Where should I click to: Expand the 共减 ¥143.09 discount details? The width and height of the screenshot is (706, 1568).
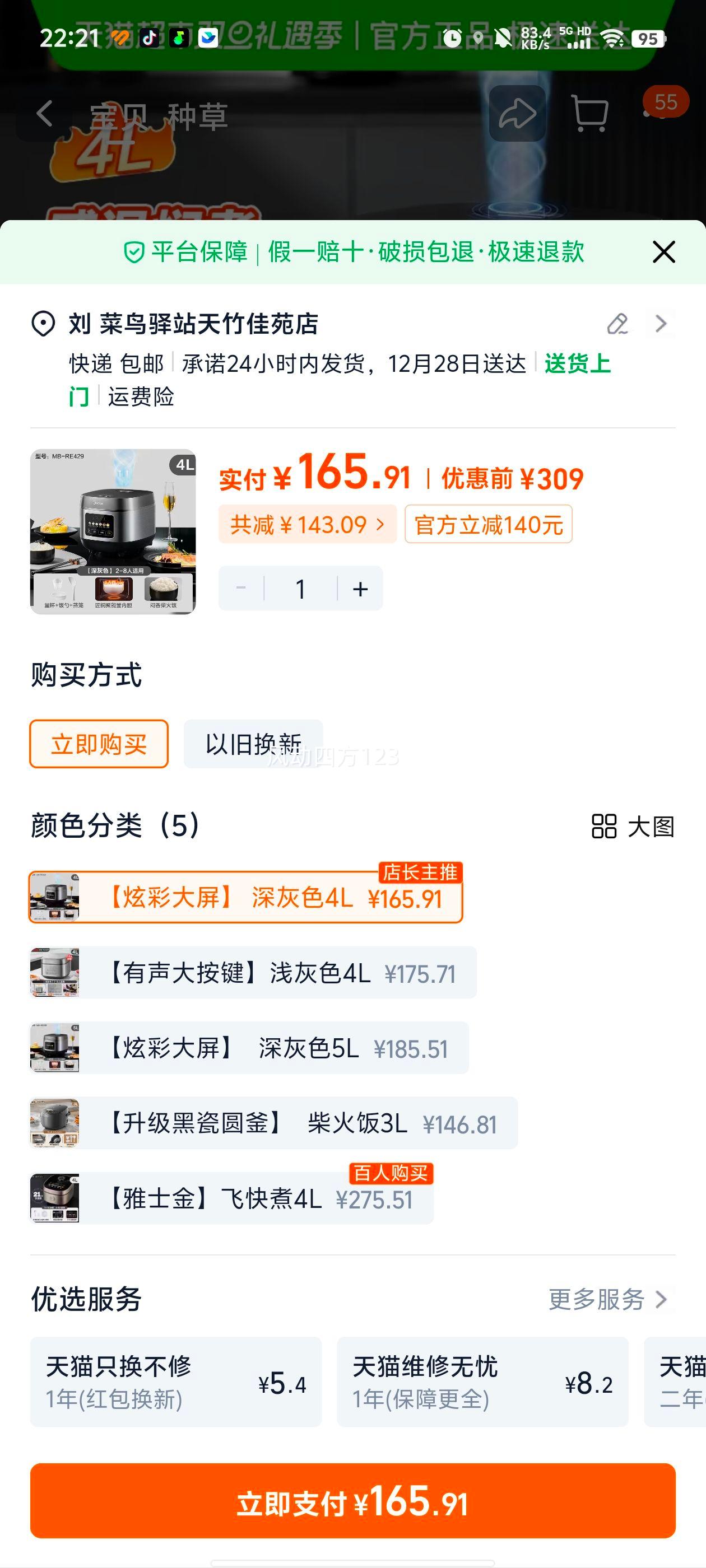point(307,525)
